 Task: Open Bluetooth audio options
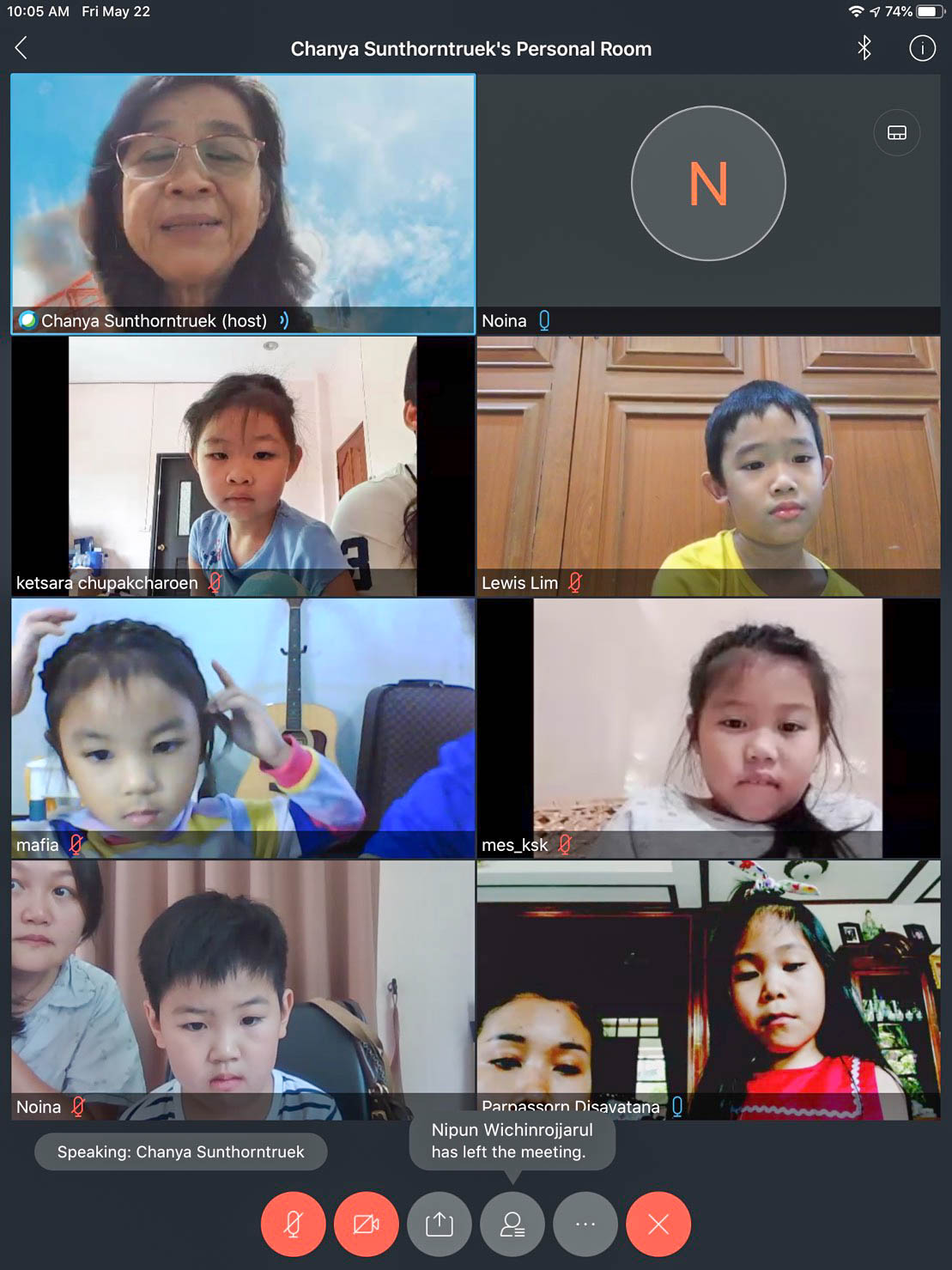tap(864, 49)
